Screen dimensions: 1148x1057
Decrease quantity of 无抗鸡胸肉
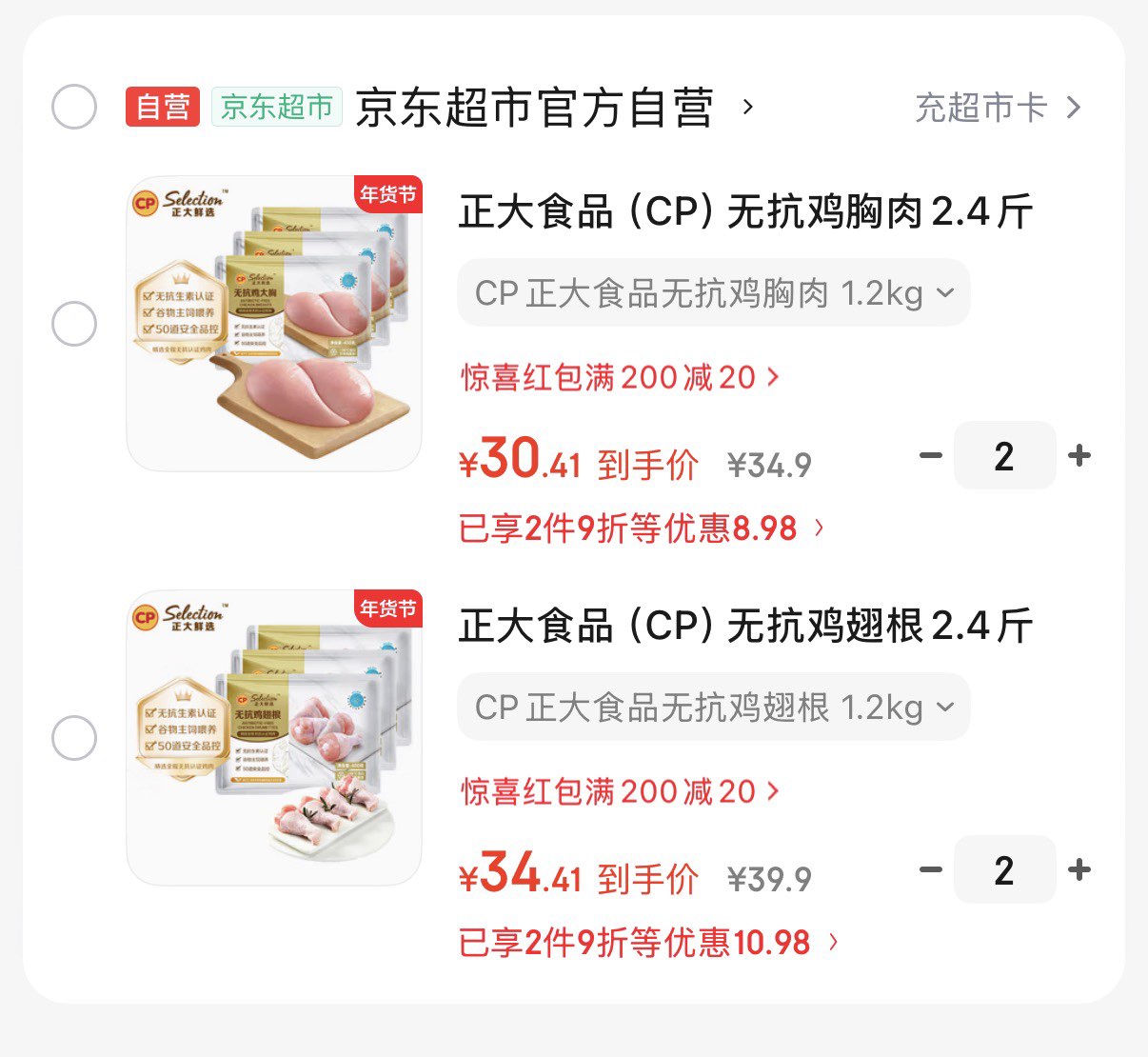930,456
